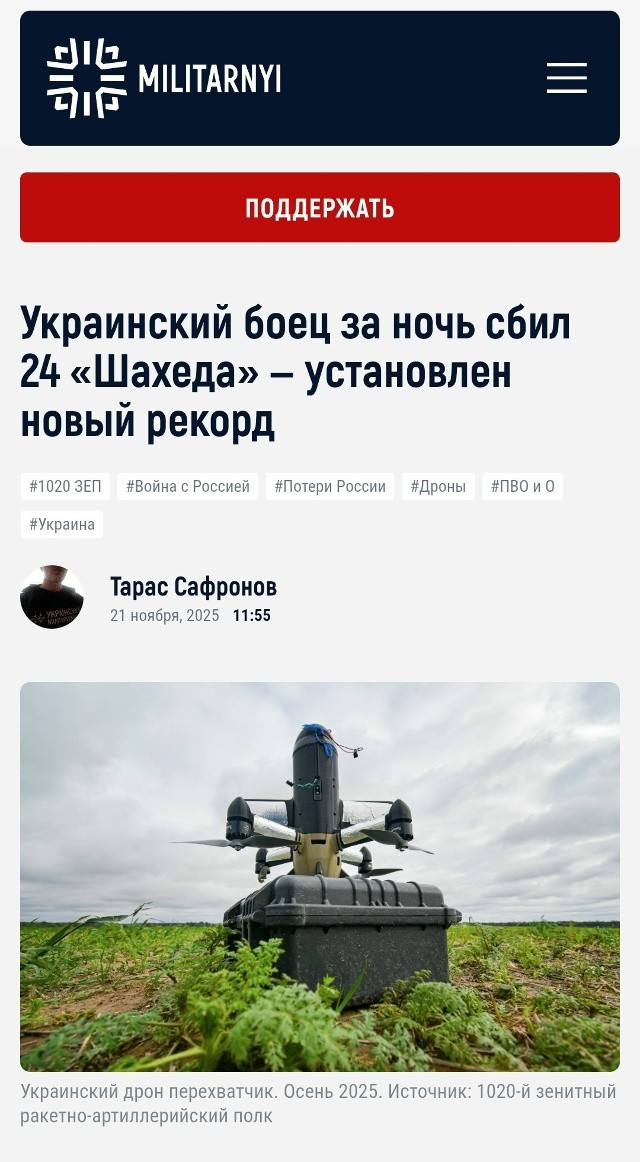The width and height of the screenshot is (640, 1162).
Task: Select the #Потери России tag
Action: click(330, 487)
